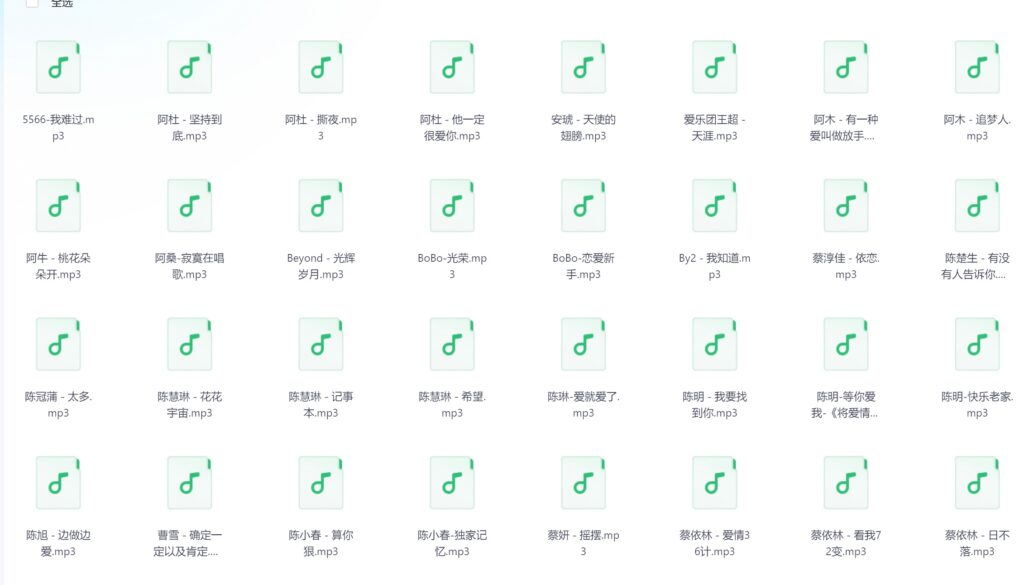Open 陈明-快乐老家.mp3
The image size is (1024, 585).
pos(977,345)
